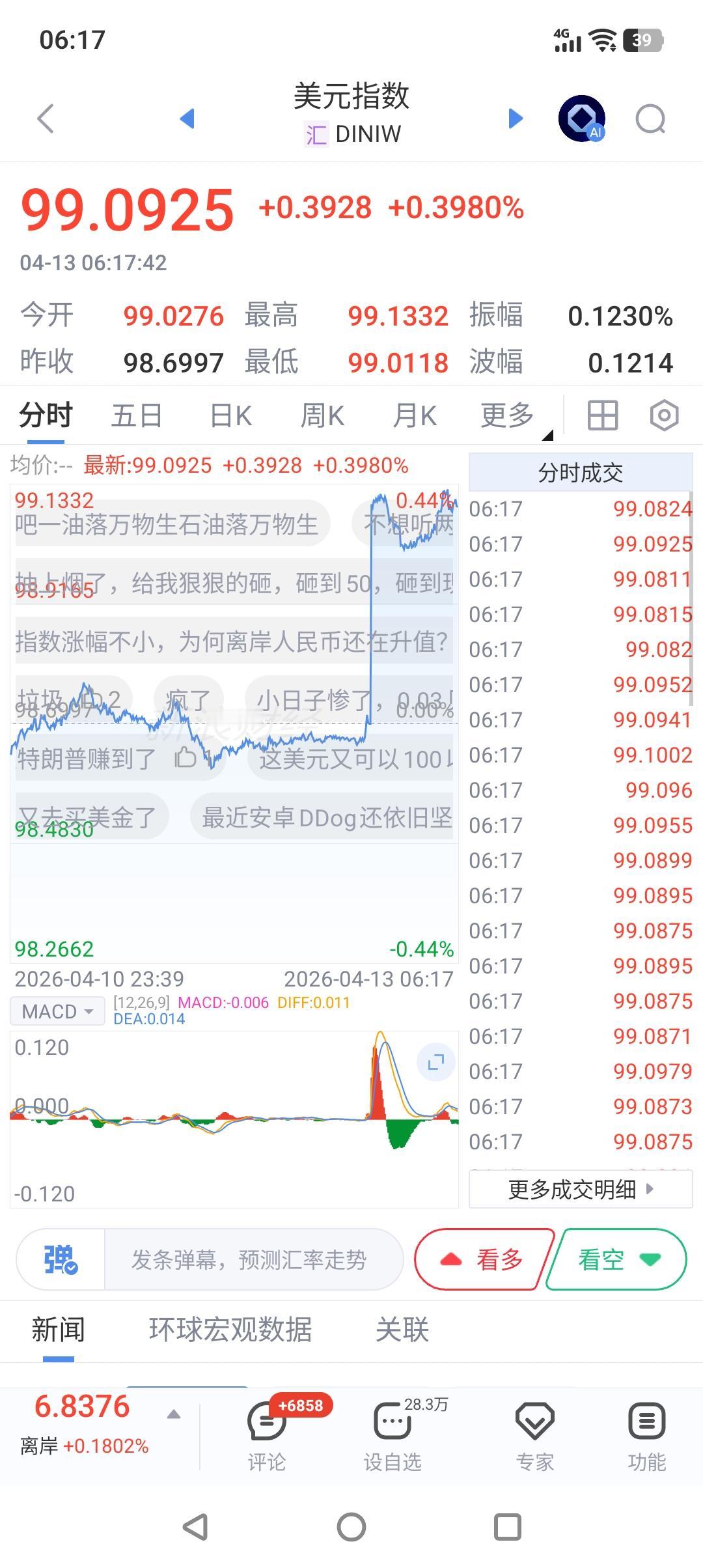703x1568 pixels.
Task: Click the 弹 danmaku icon
Action: pyautogui.click(x=59, y=1258)
